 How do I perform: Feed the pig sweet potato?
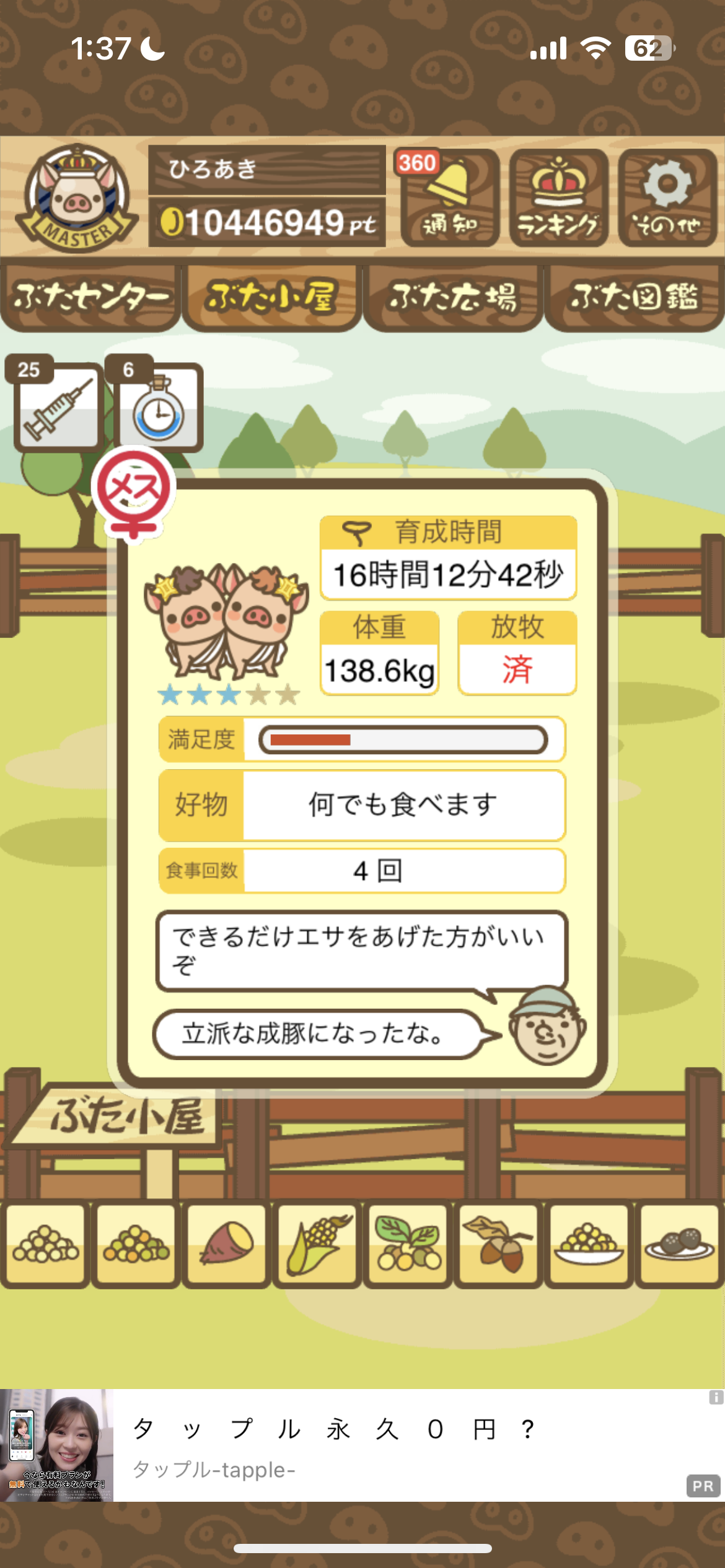click(227, 1244)
